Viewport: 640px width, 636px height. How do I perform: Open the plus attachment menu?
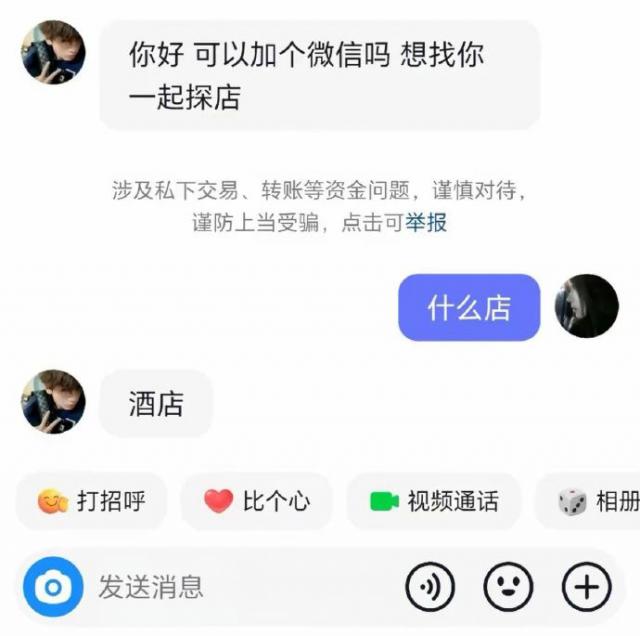[x=586, y=586]
